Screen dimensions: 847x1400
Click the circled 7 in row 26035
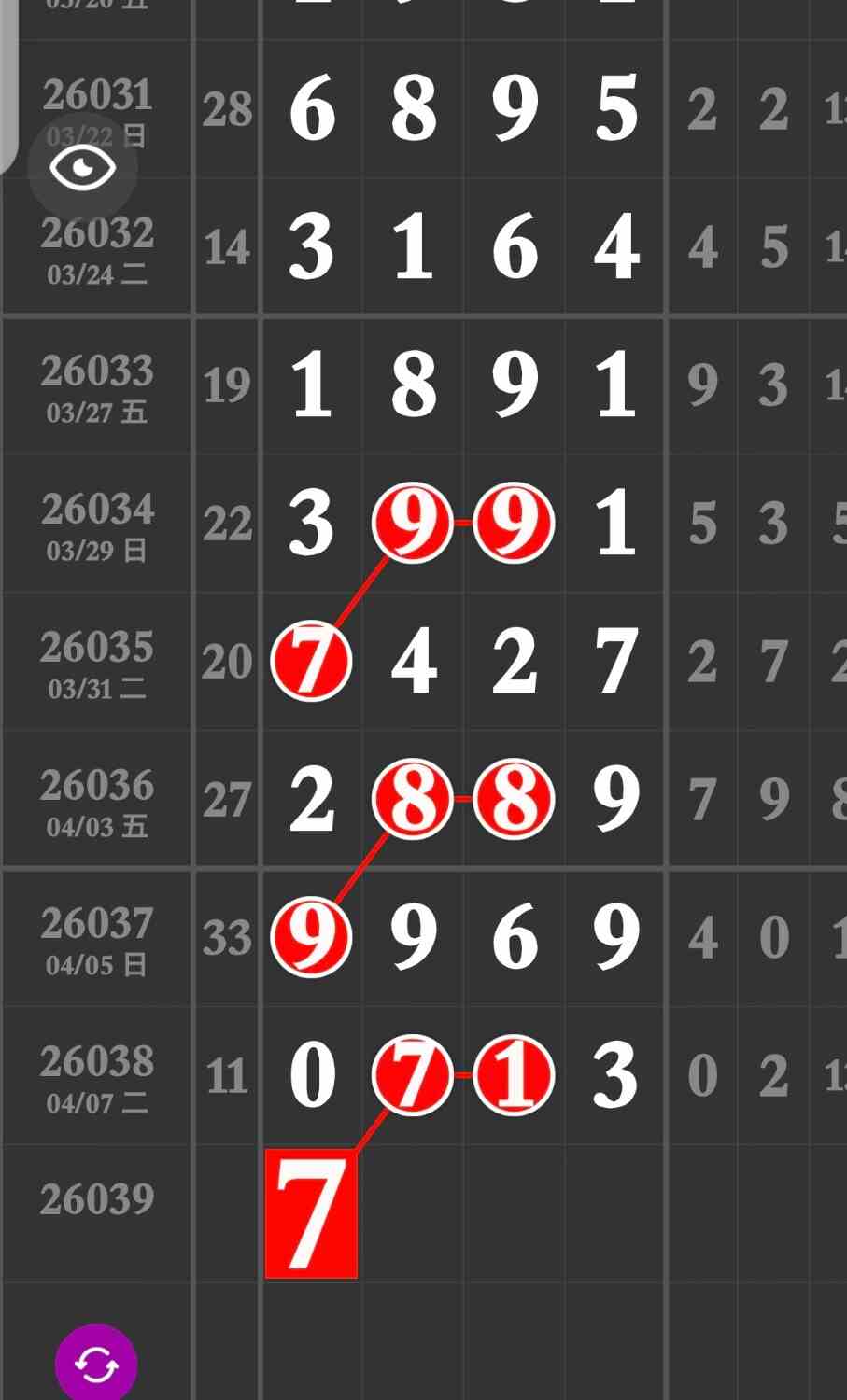coord(311,662)
